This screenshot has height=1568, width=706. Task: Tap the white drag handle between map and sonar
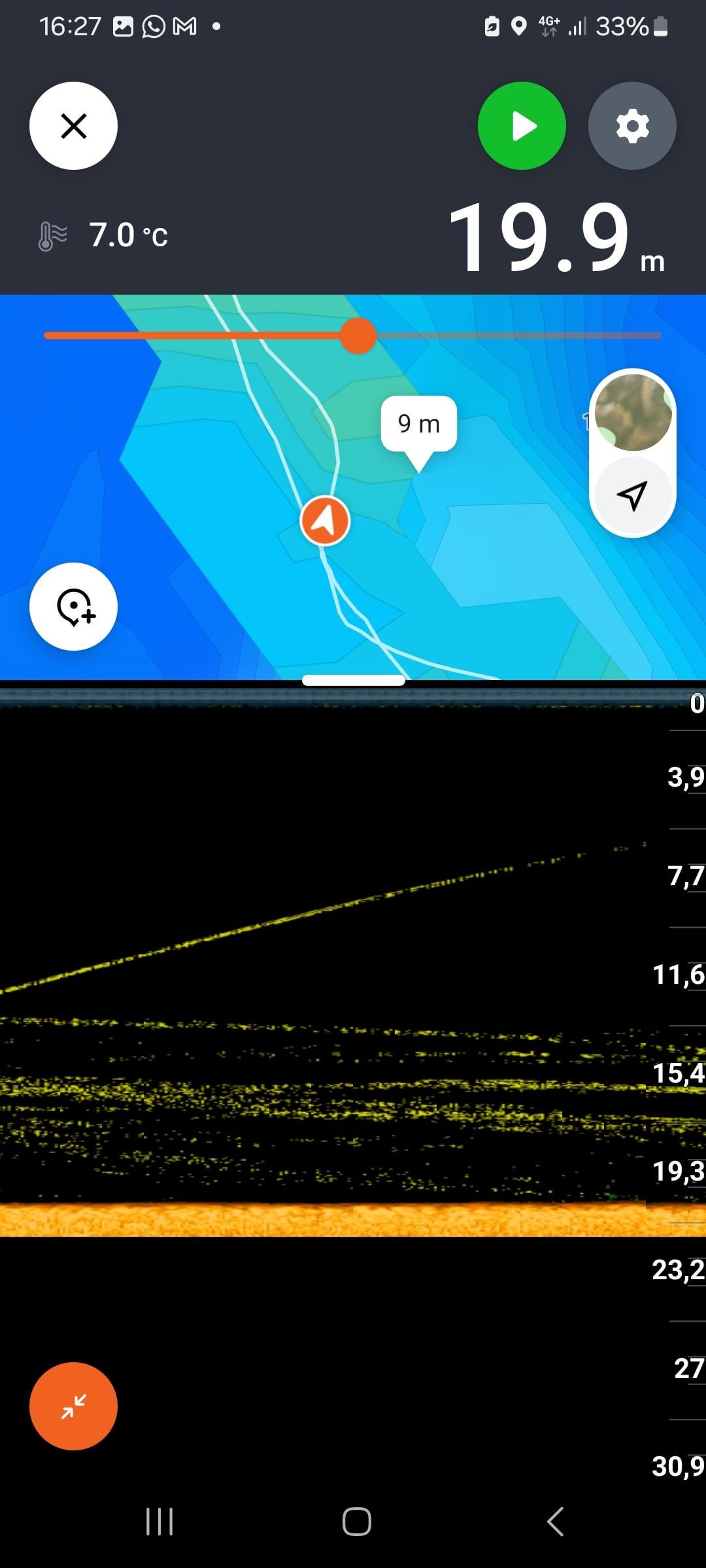point(353,681)
